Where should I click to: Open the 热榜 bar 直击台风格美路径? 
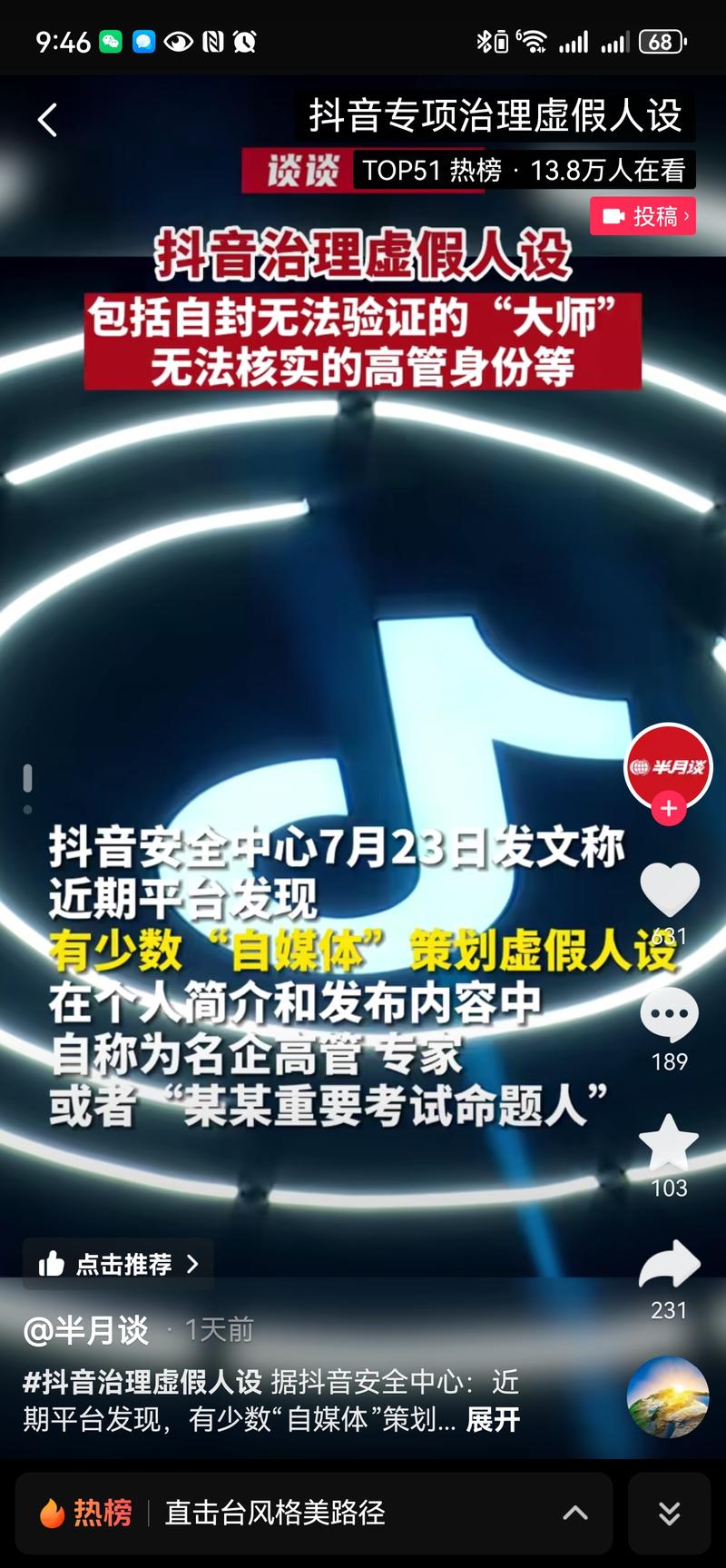point(275,1513)
